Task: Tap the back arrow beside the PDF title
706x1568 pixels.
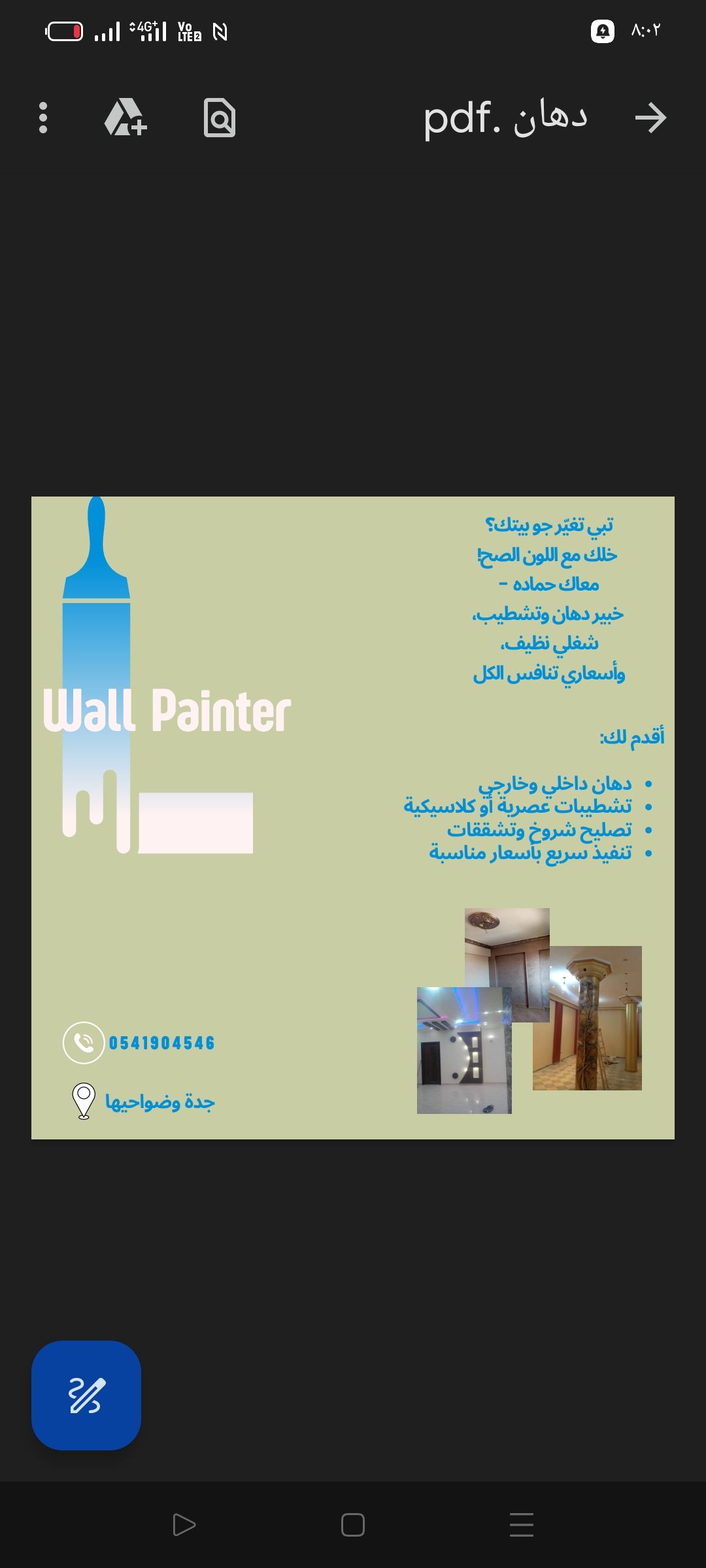Action: pos(652,118)
